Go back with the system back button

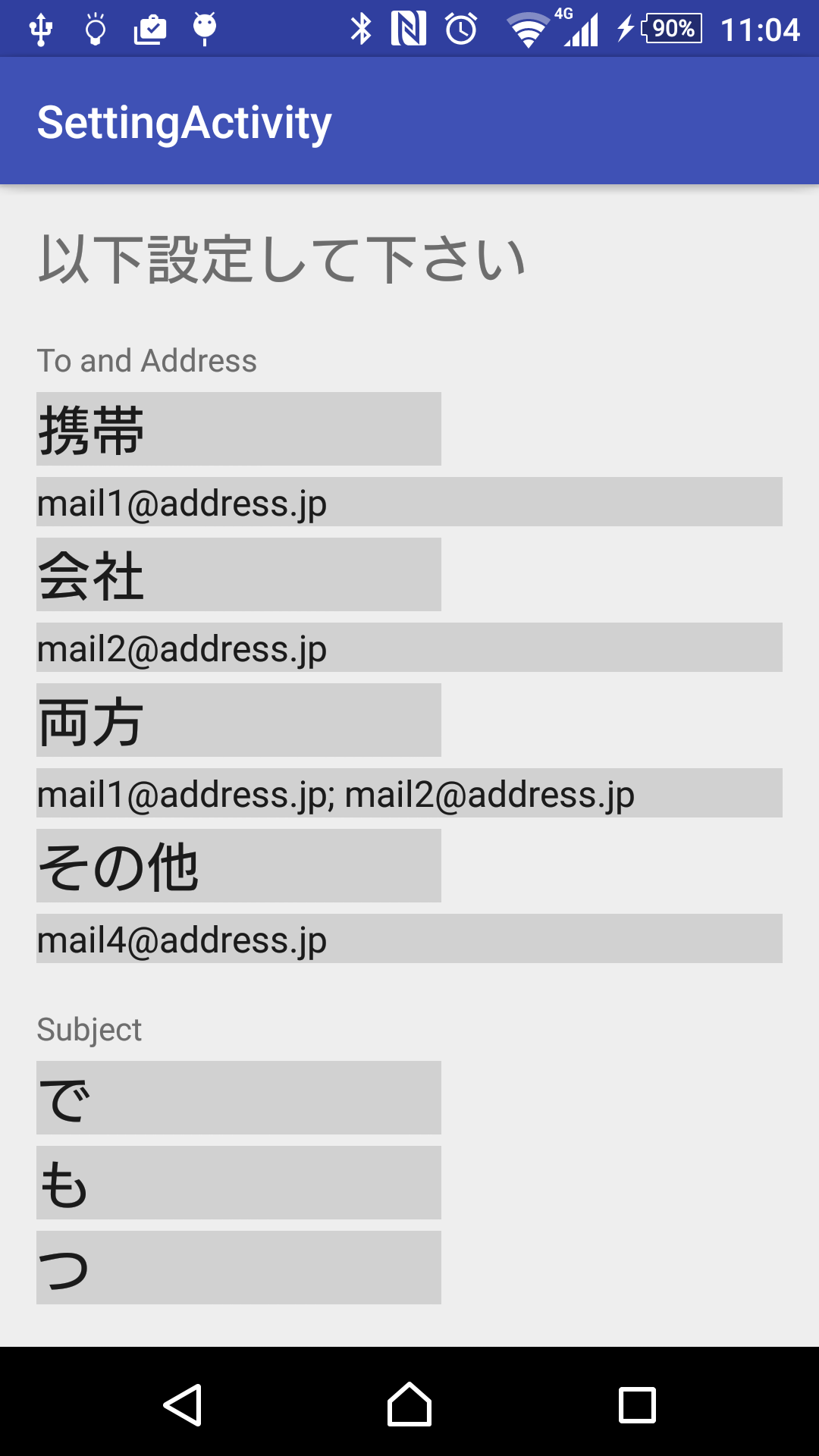coord(183,1405)
